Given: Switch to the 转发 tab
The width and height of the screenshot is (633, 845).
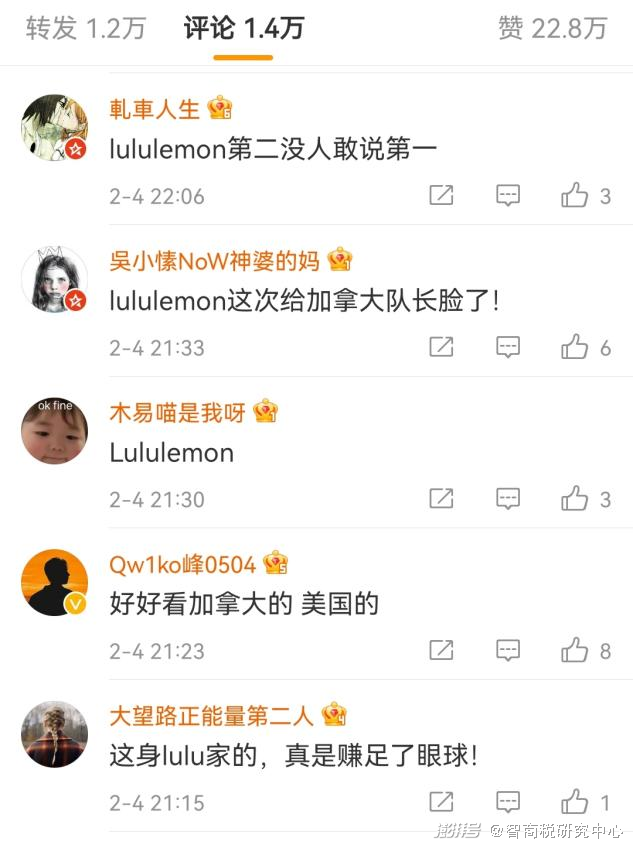Looking at the screenshot, I should [85, 29].
